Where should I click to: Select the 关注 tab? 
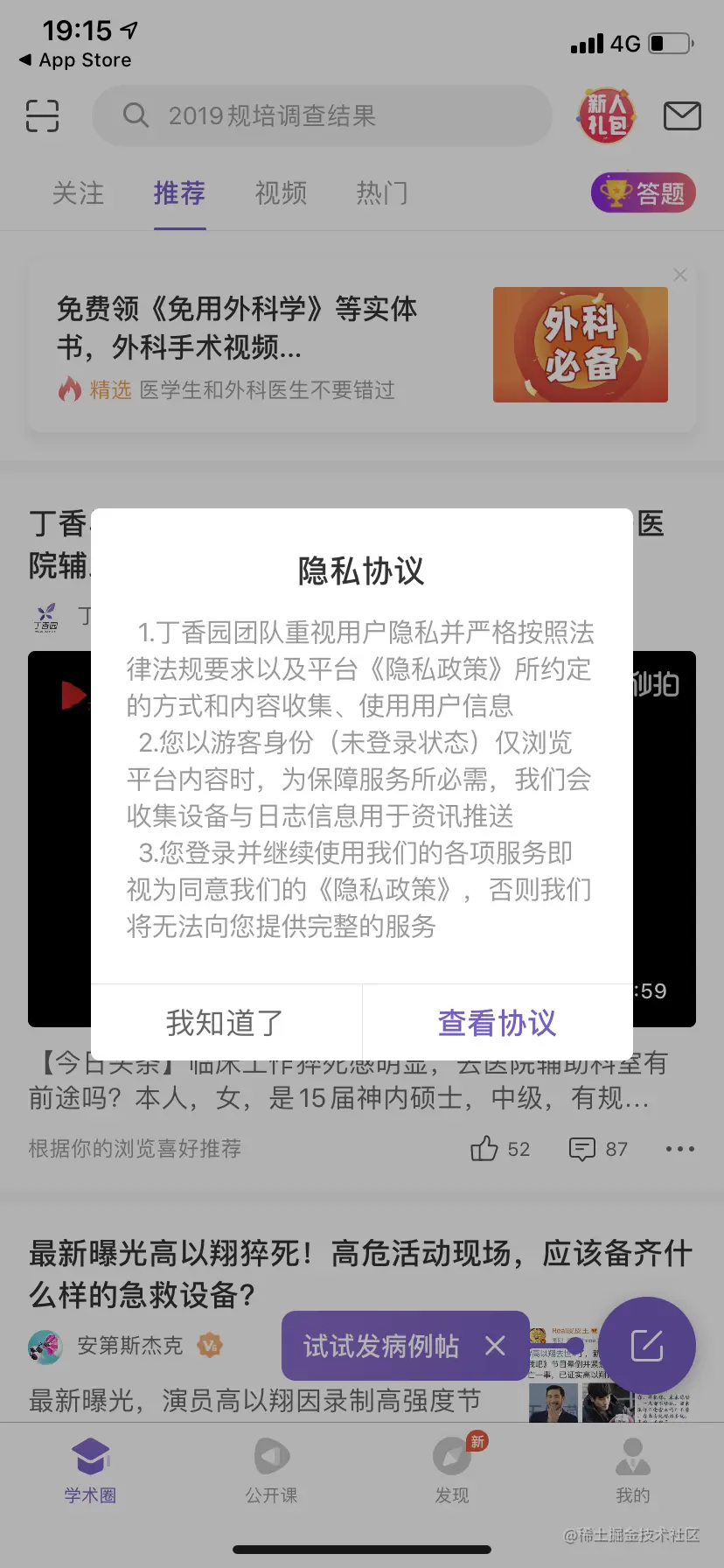[x=80, y=193]
